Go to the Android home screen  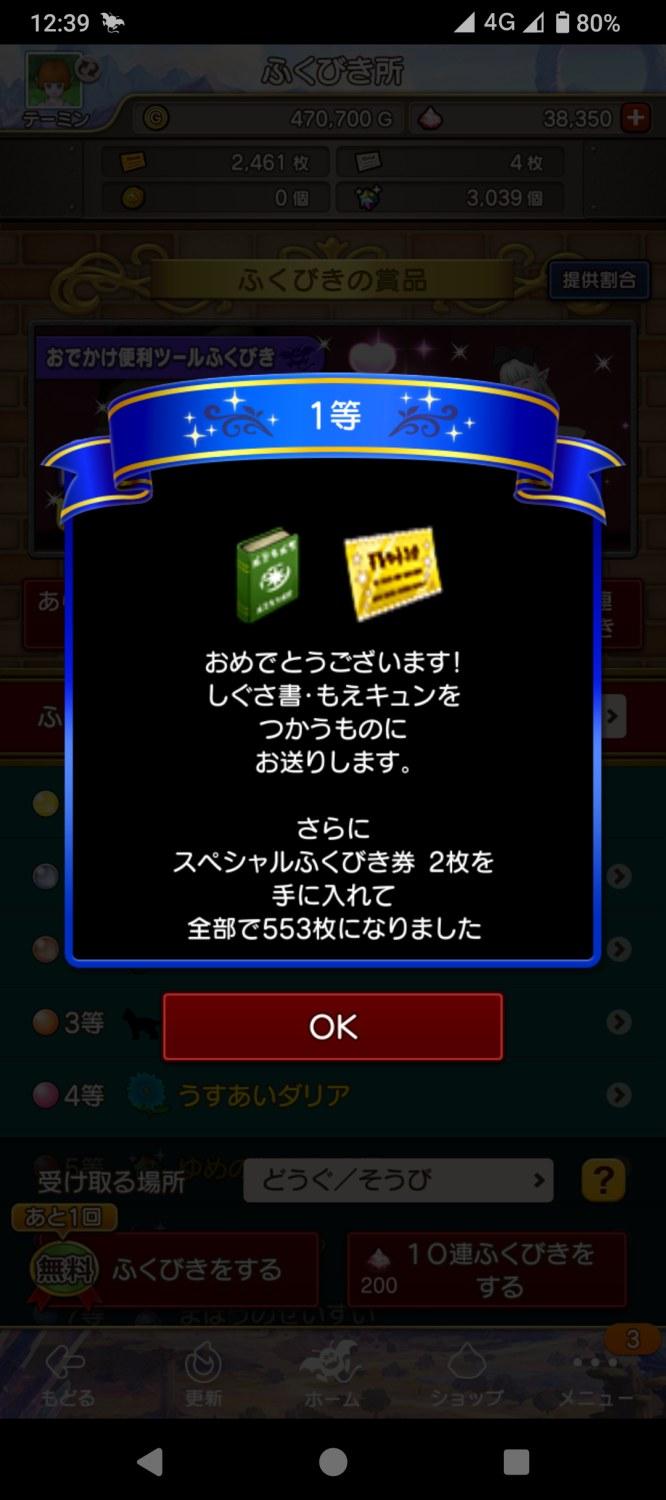coord(333,1462)
